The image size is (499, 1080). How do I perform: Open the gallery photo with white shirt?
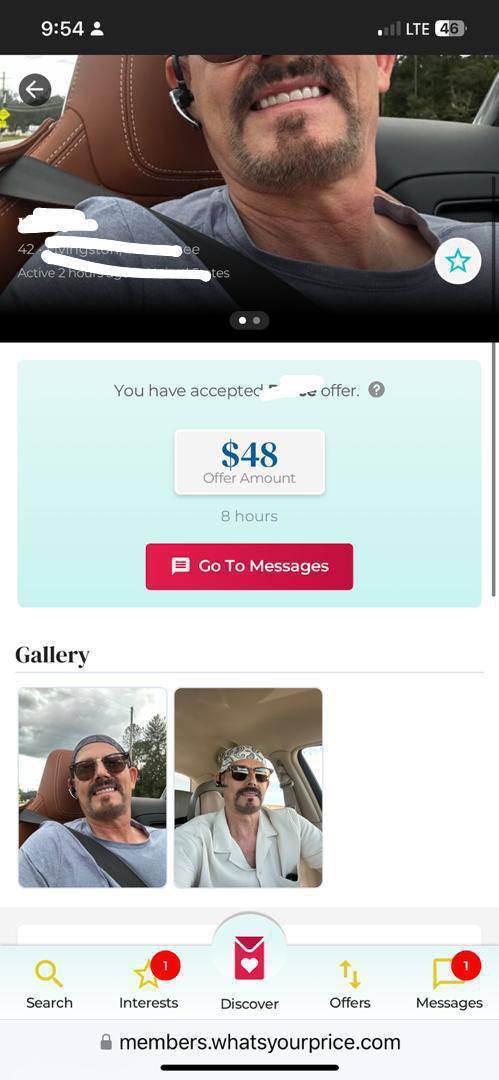(x=248, y=787)
